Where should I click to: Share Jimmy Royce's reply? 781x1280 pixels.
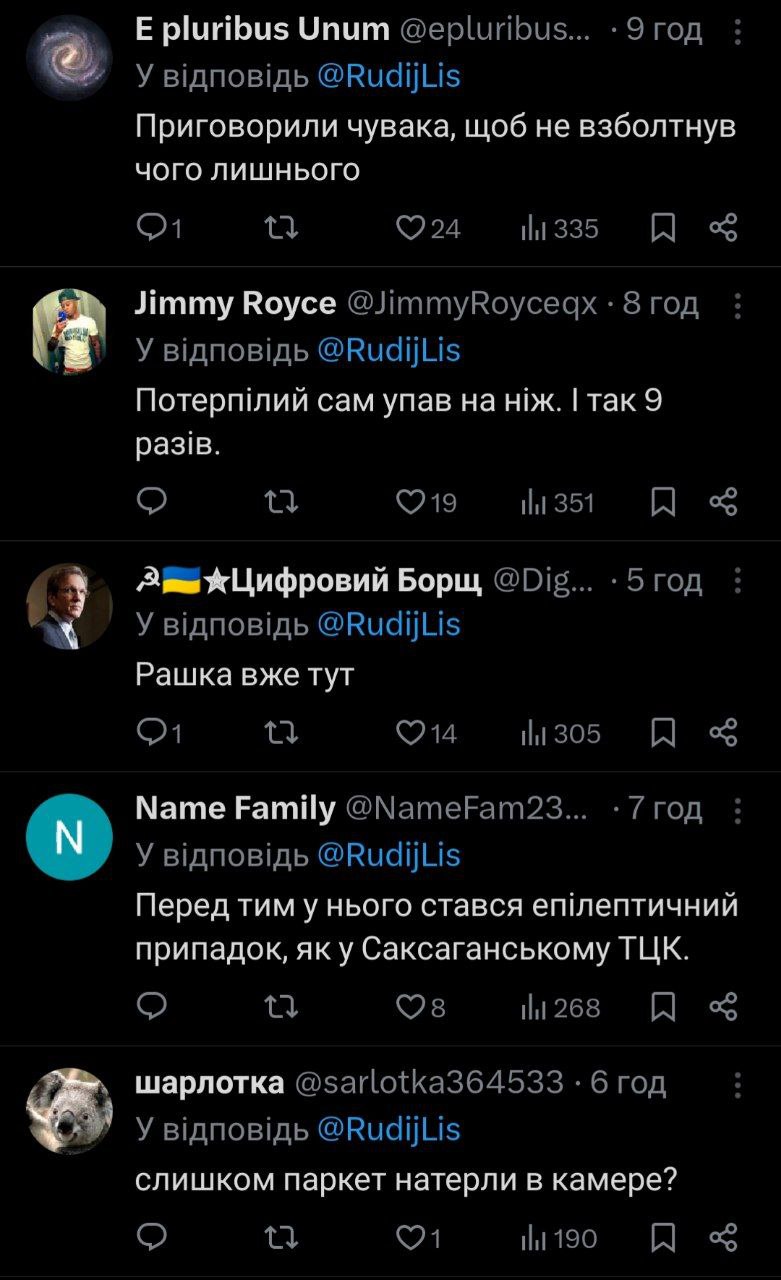723,503
